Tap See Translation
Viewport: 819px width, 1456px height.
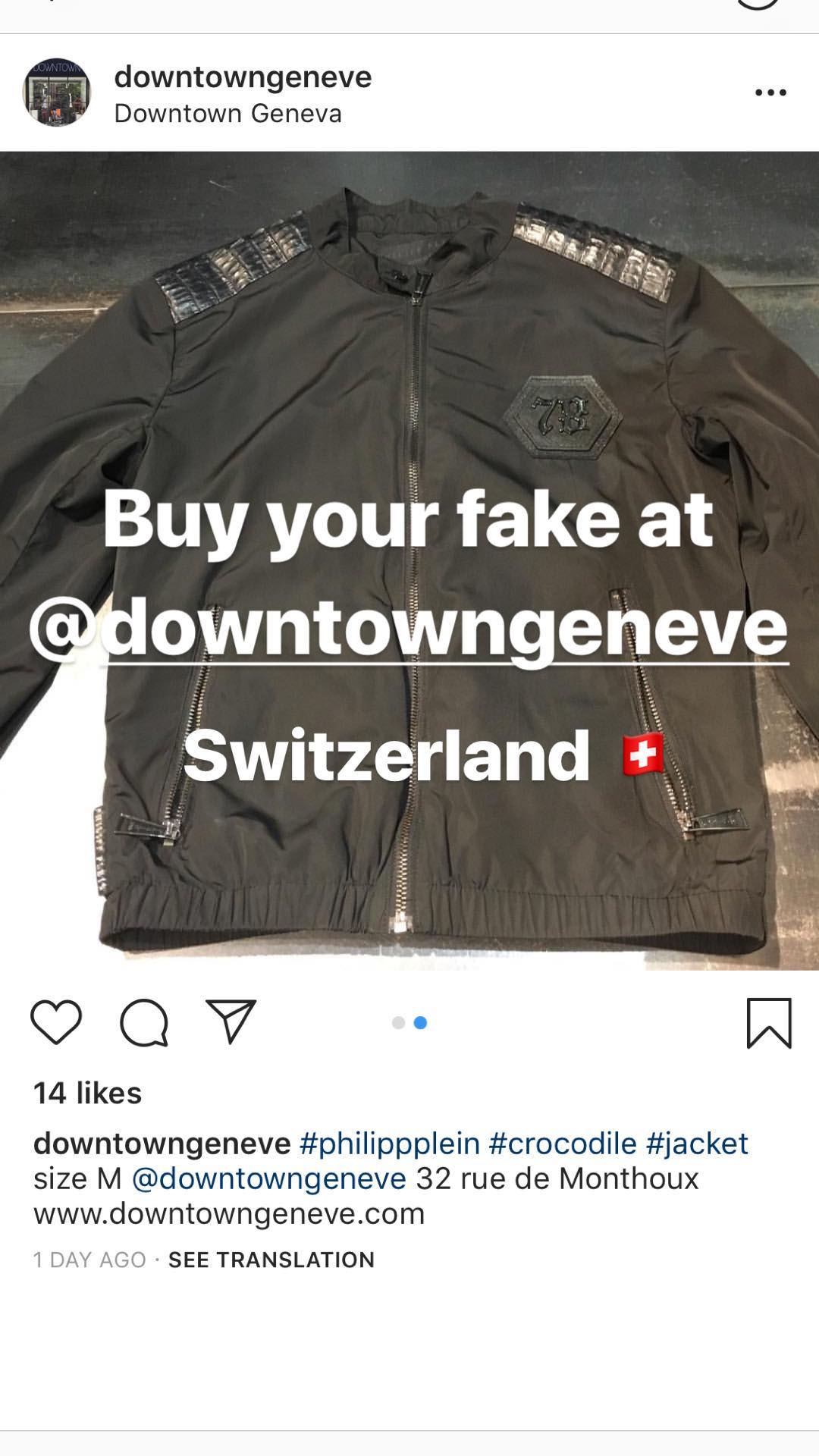click(x=271, y=1260)
